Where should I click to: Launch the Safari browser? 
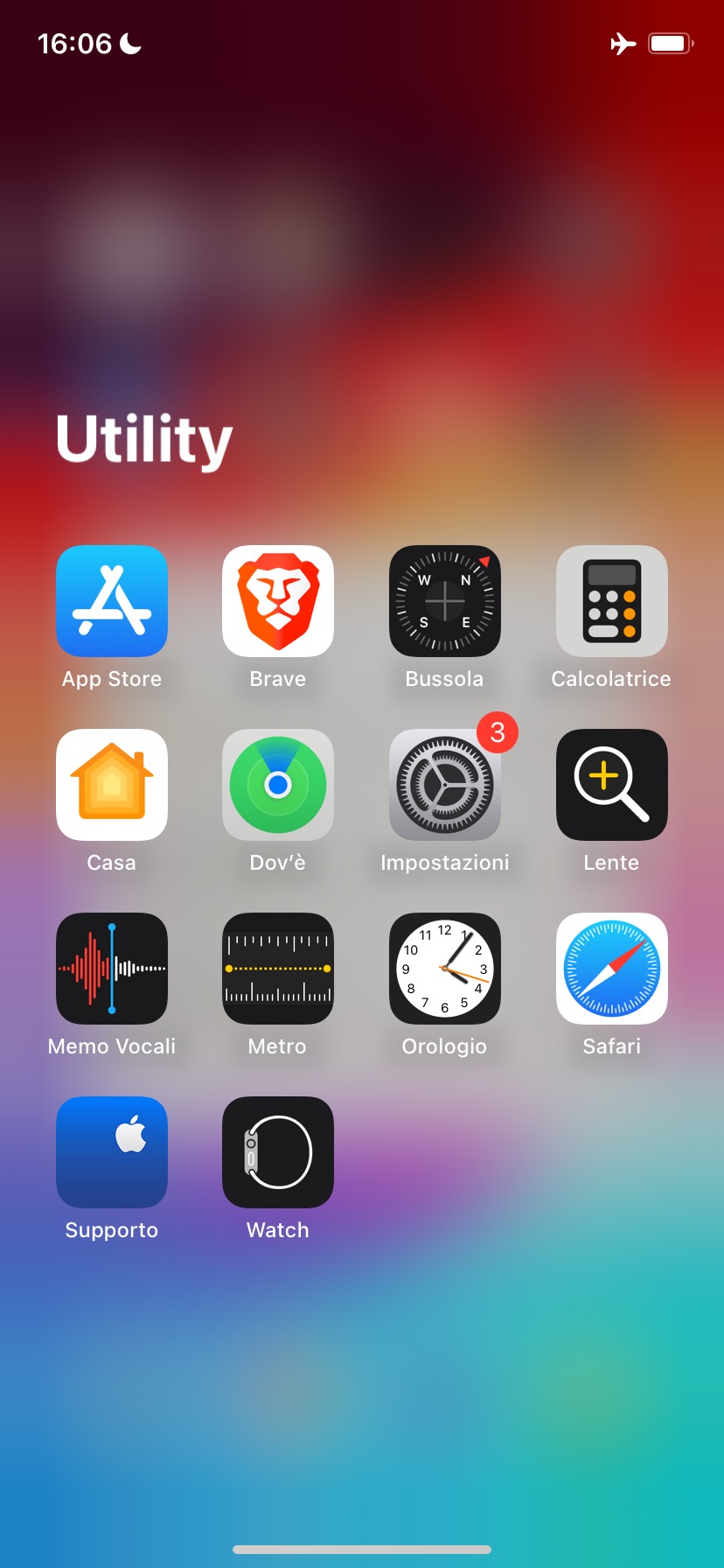612,969
